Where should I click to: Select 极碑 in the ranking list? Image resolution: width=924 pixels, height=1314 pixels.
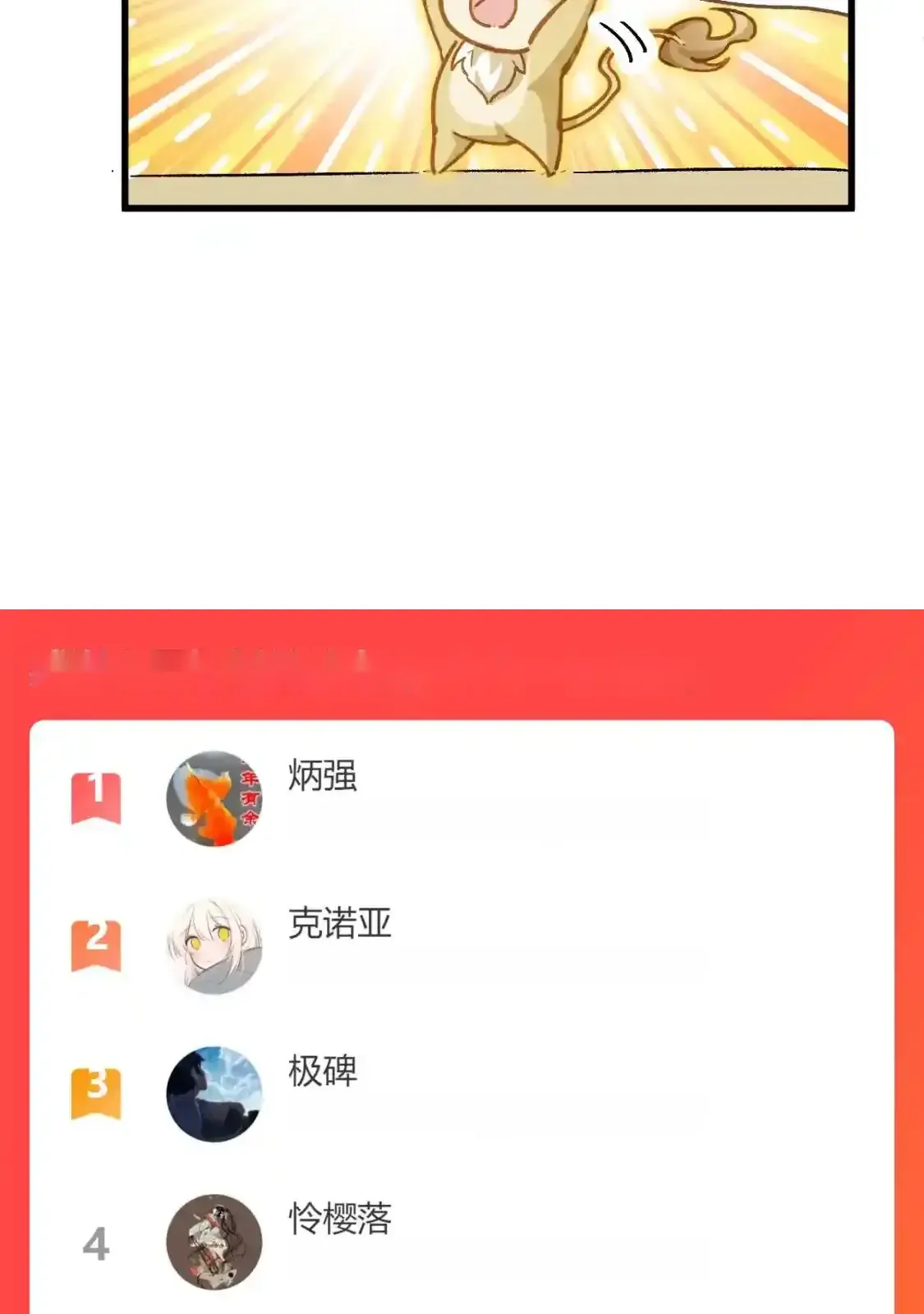click(x=322, y=1073)
